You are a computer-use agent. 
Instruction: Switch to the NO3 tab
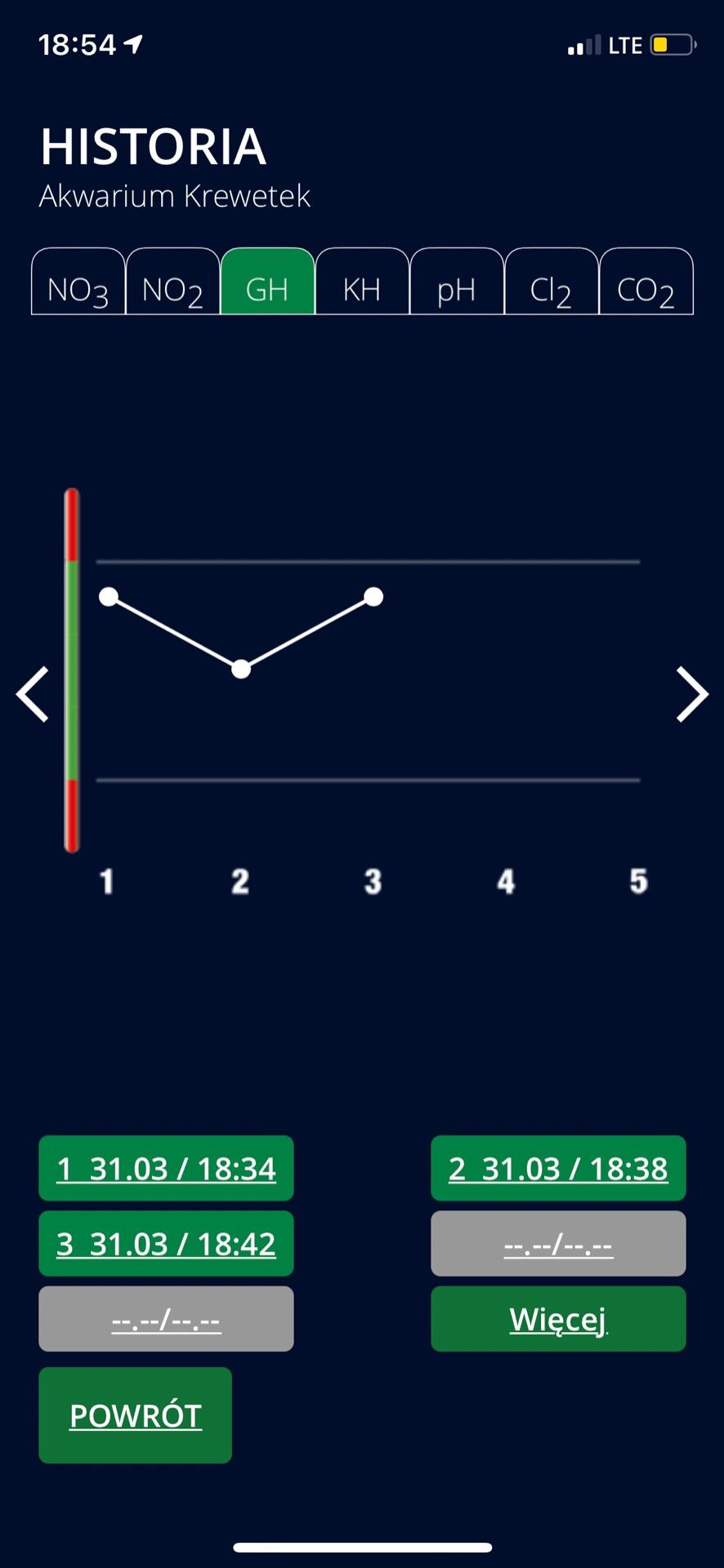tap(78, 282)
